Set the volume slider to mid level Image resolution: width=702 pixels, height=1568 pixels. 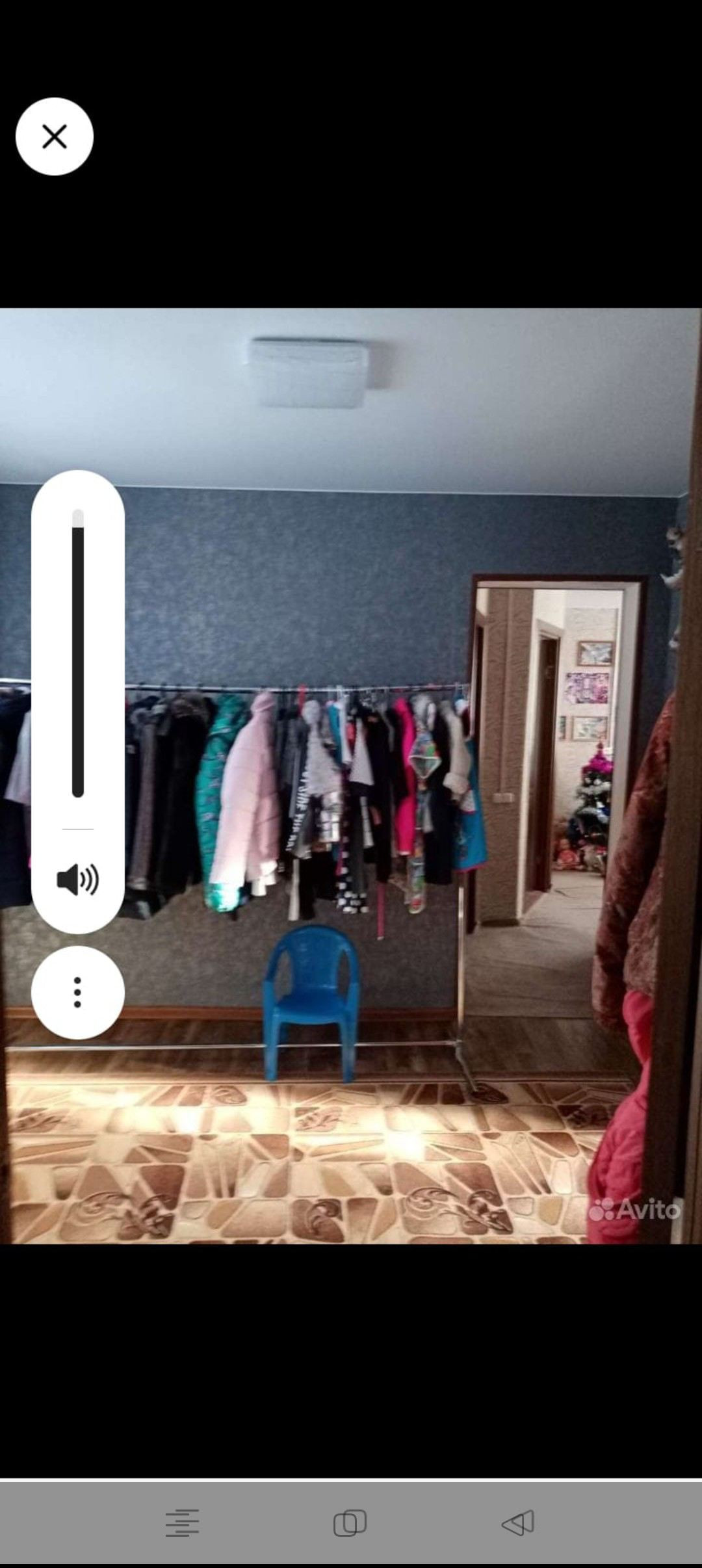77,654
